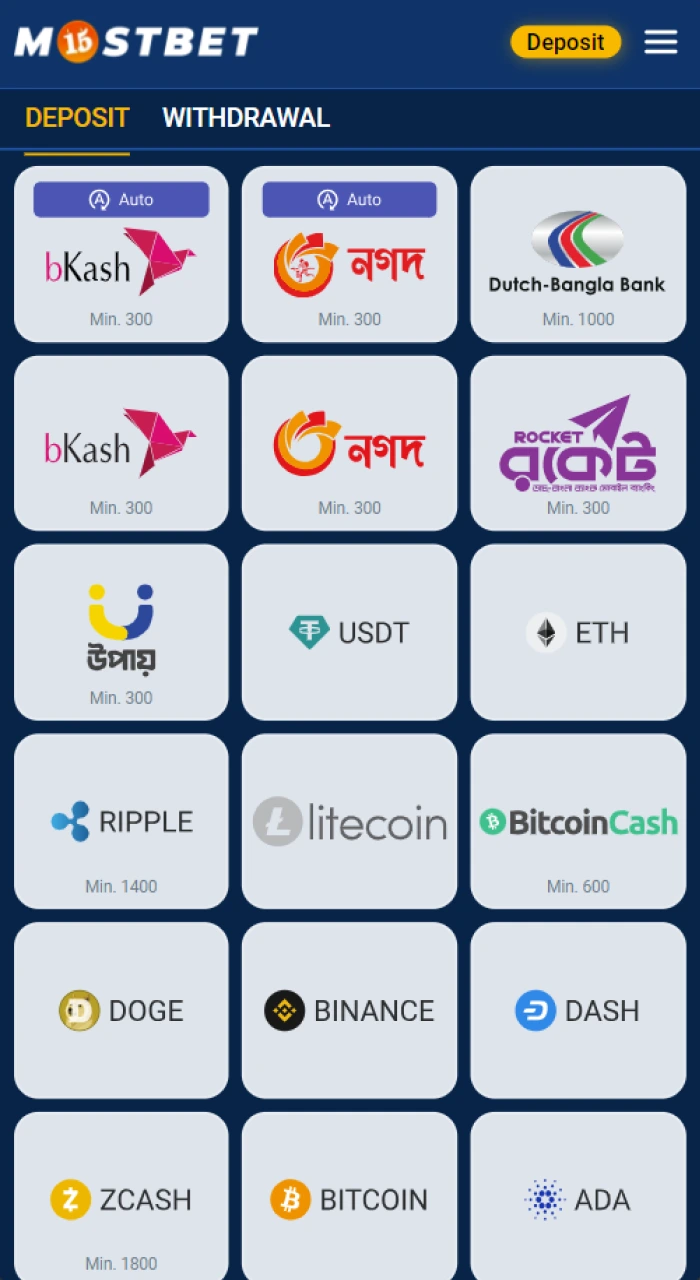The height and width of the screenshot is (1280, 700).
Task: Select ZCASH deposit method
Action: (121, 1198)
